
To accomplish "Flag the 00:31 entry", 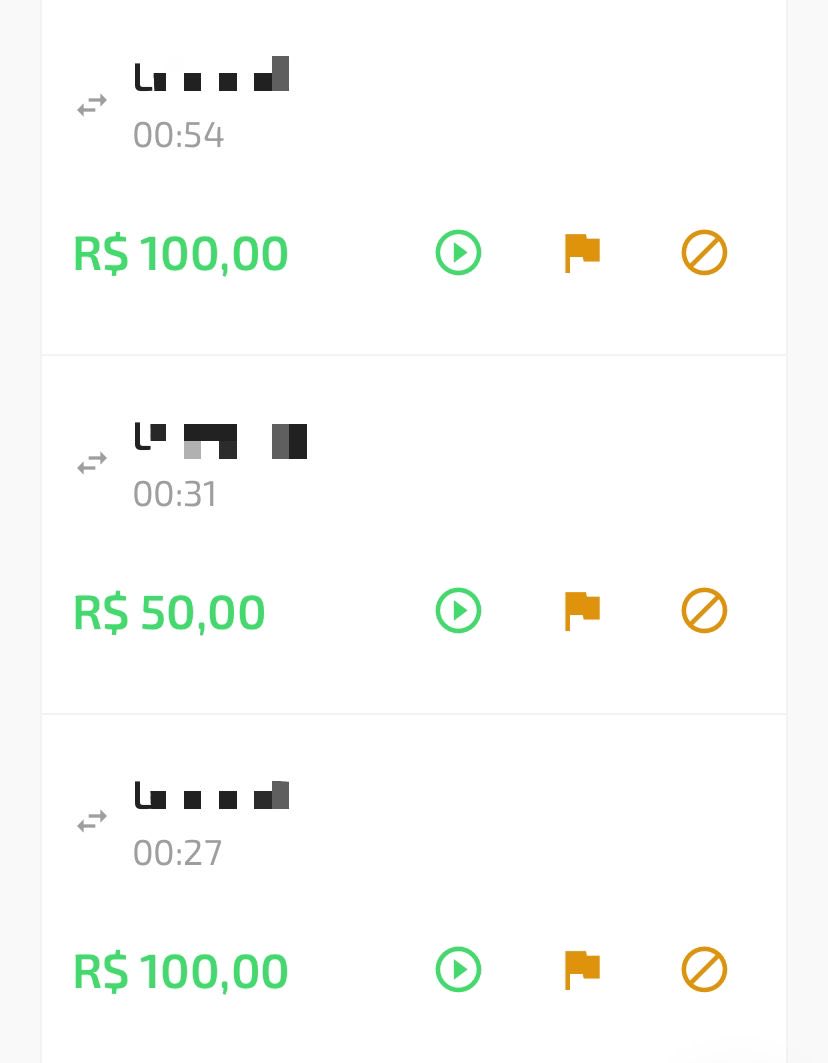I will [x=582, y=610].
